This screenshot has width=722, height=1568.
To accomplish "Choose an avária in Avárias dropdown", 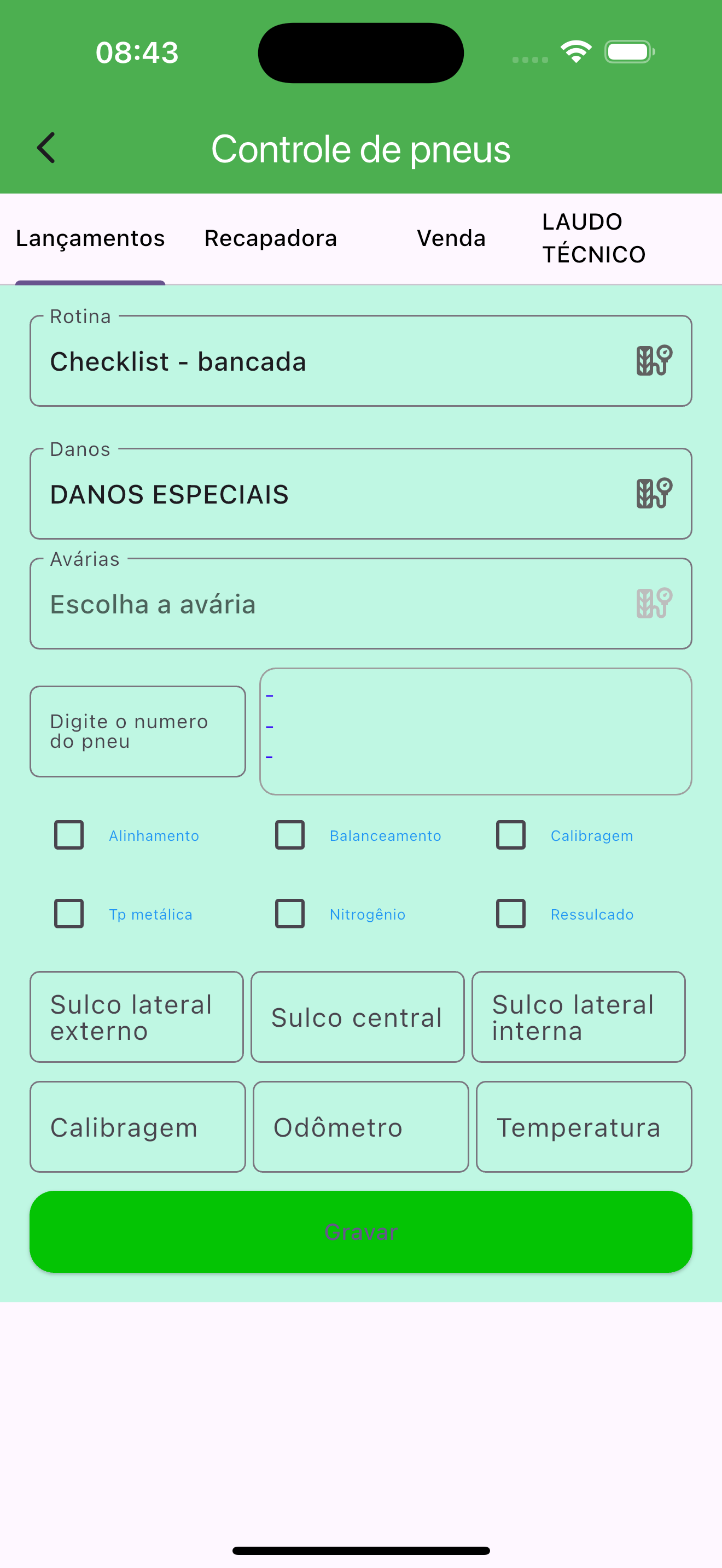I will 360,604.
